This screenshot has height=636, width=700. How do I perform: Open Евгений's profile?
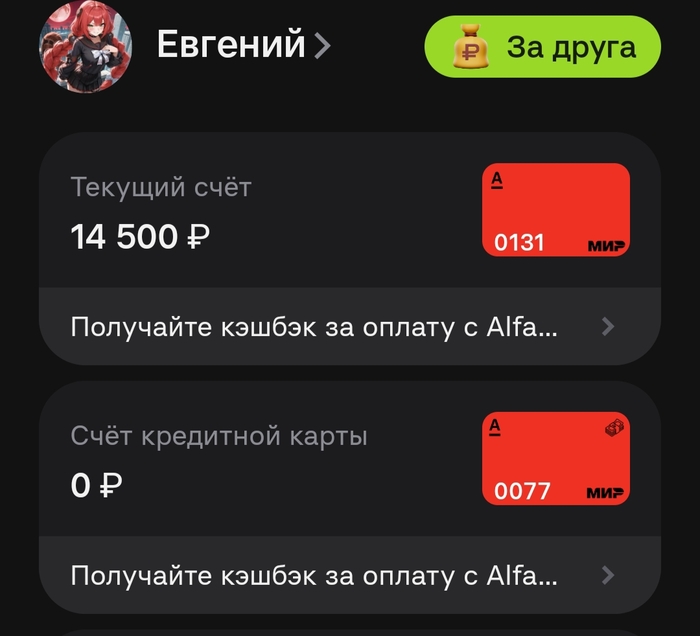(243, 44)
